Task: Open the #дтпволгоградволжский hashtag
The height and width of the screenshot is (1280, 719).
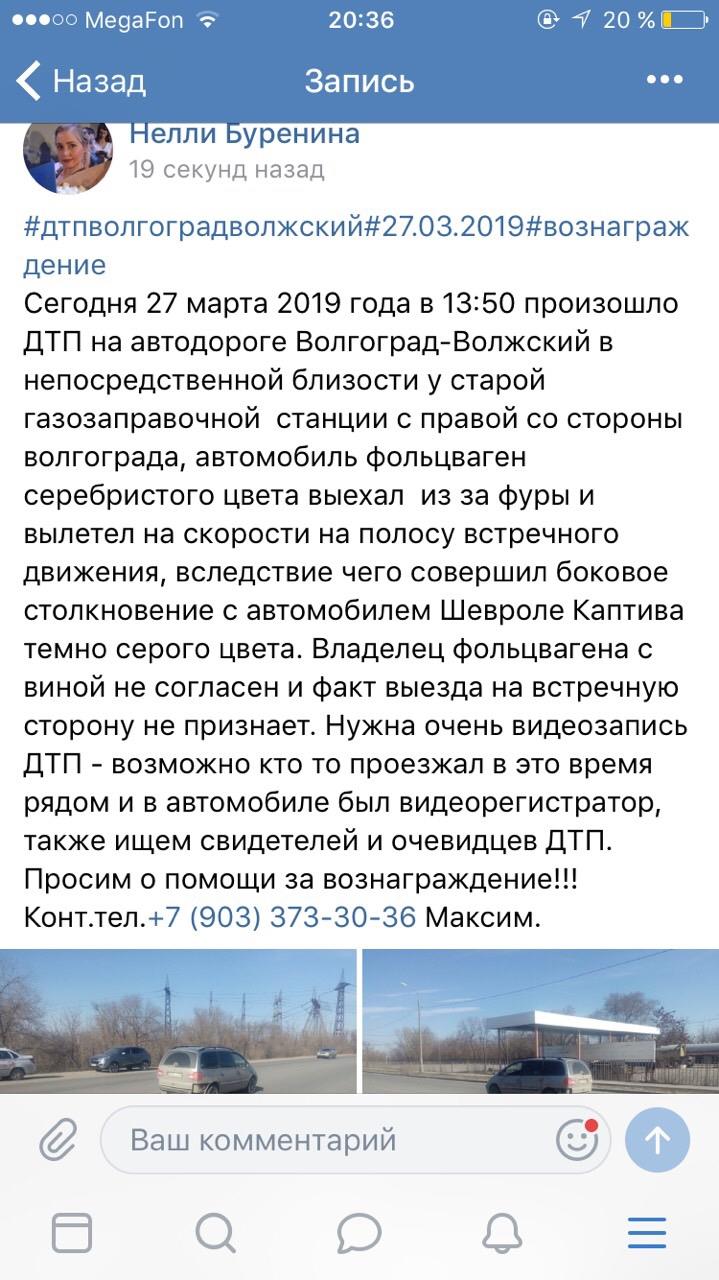Action: pos(193,226)
